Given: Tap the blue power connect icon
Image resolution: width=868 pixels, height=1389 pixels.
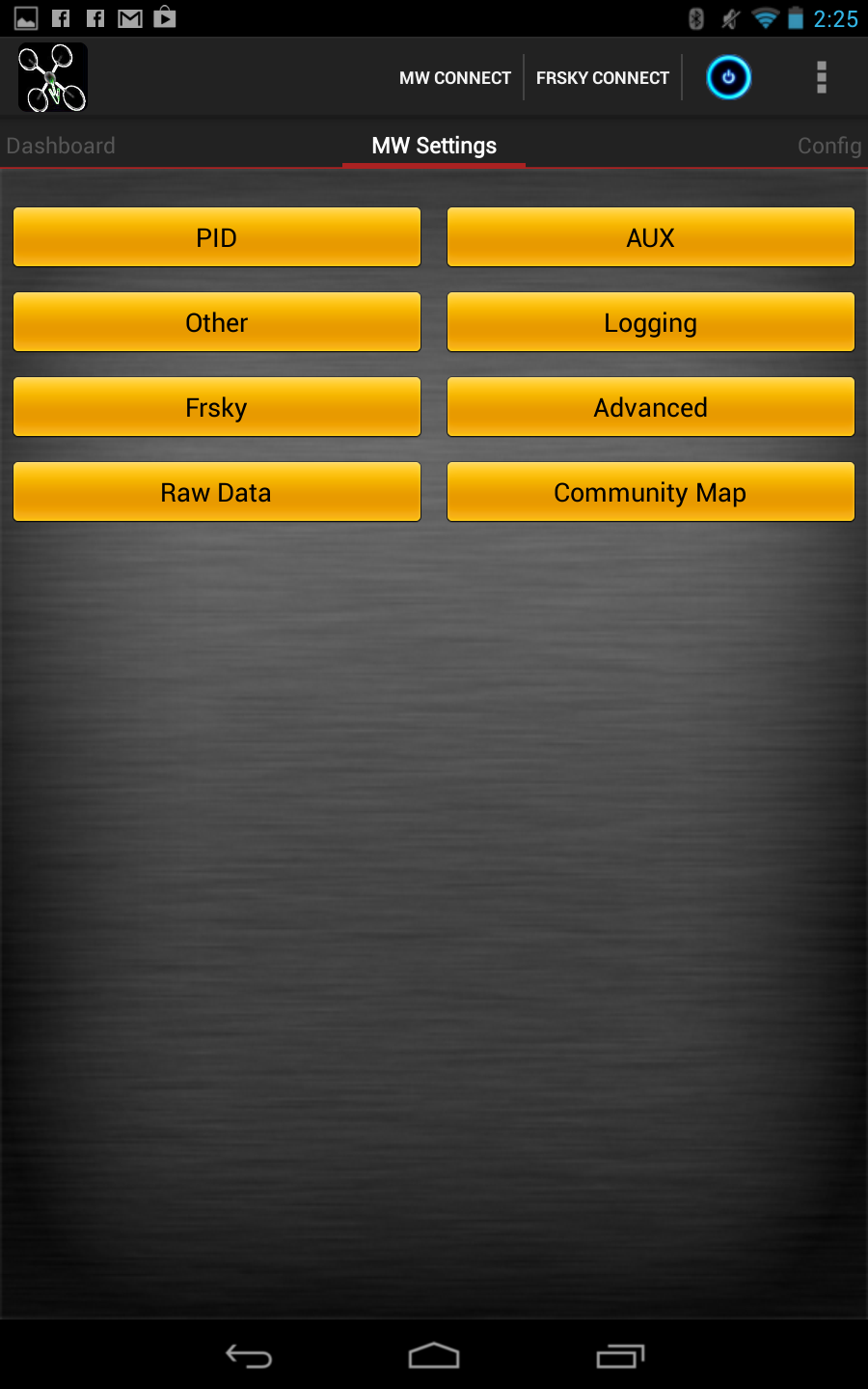Looking at the screenshot, I should click(x=728, y=77).
